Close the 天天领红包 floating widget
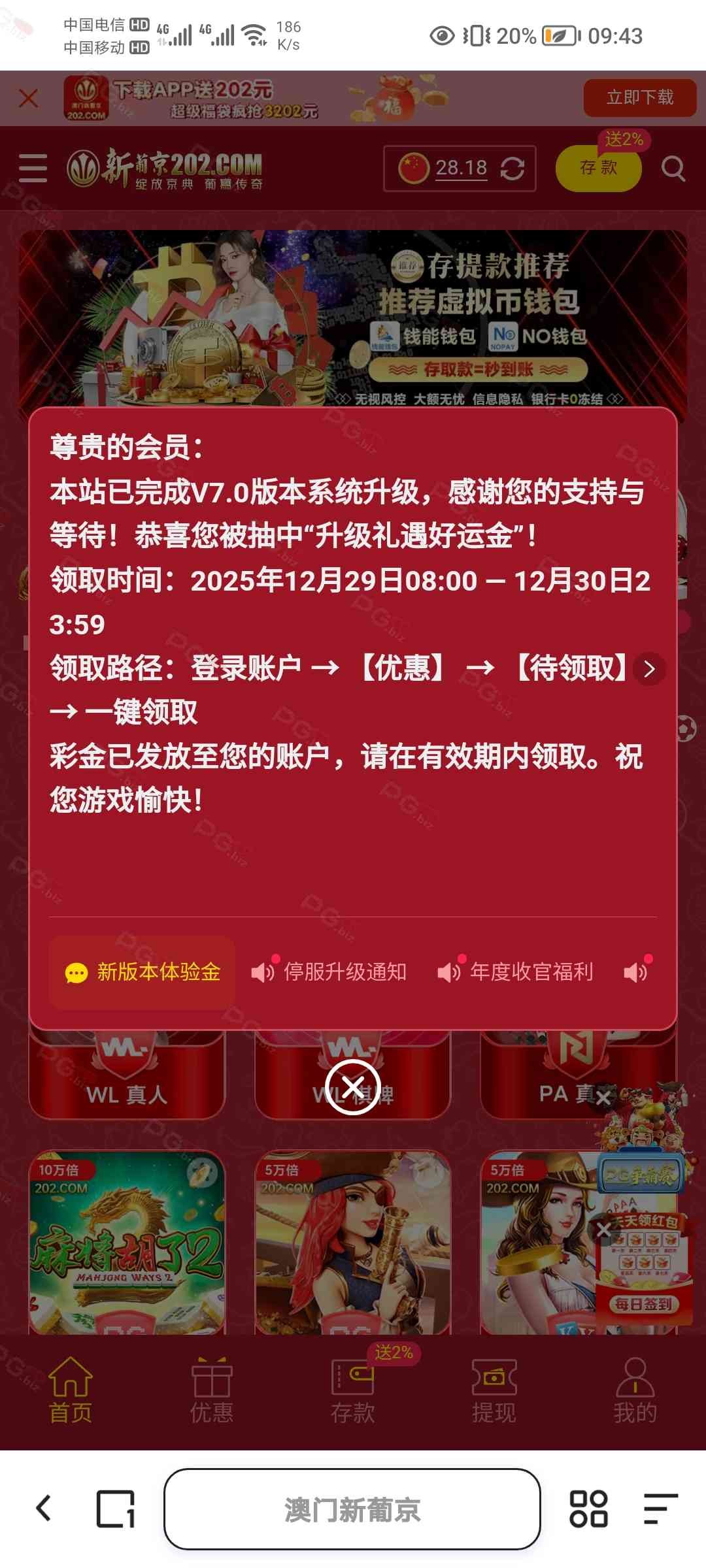706x1568 pixels. 603,1230
